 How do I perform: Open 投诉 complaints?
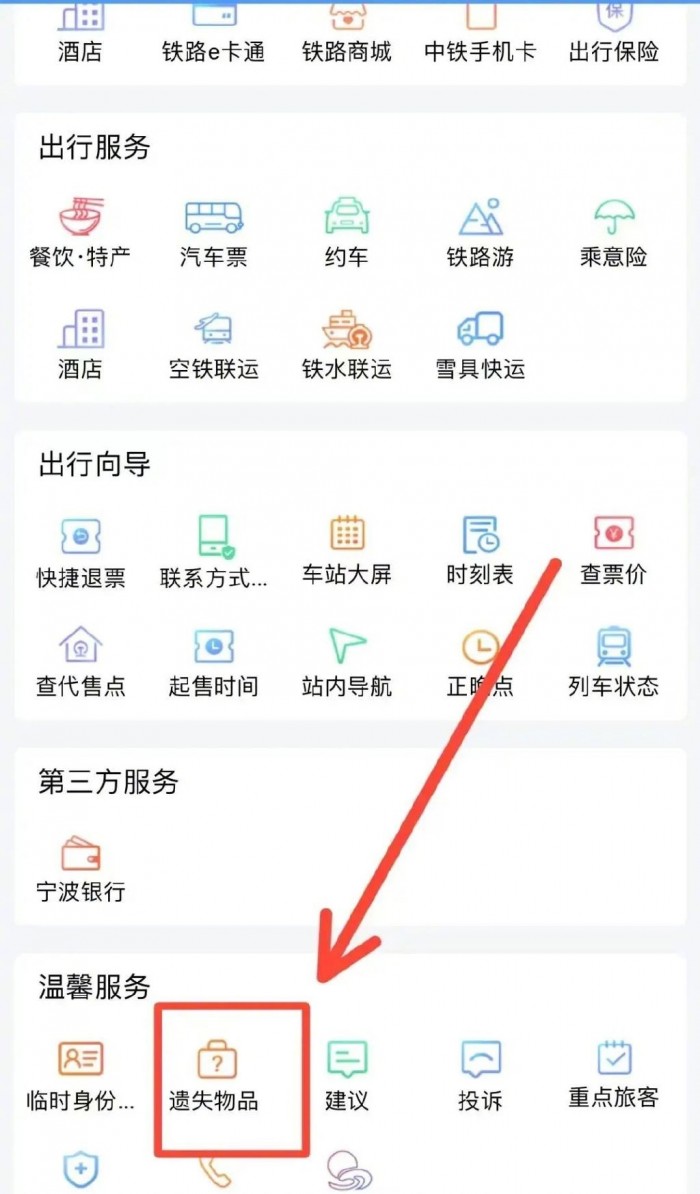pos(480,1075)
